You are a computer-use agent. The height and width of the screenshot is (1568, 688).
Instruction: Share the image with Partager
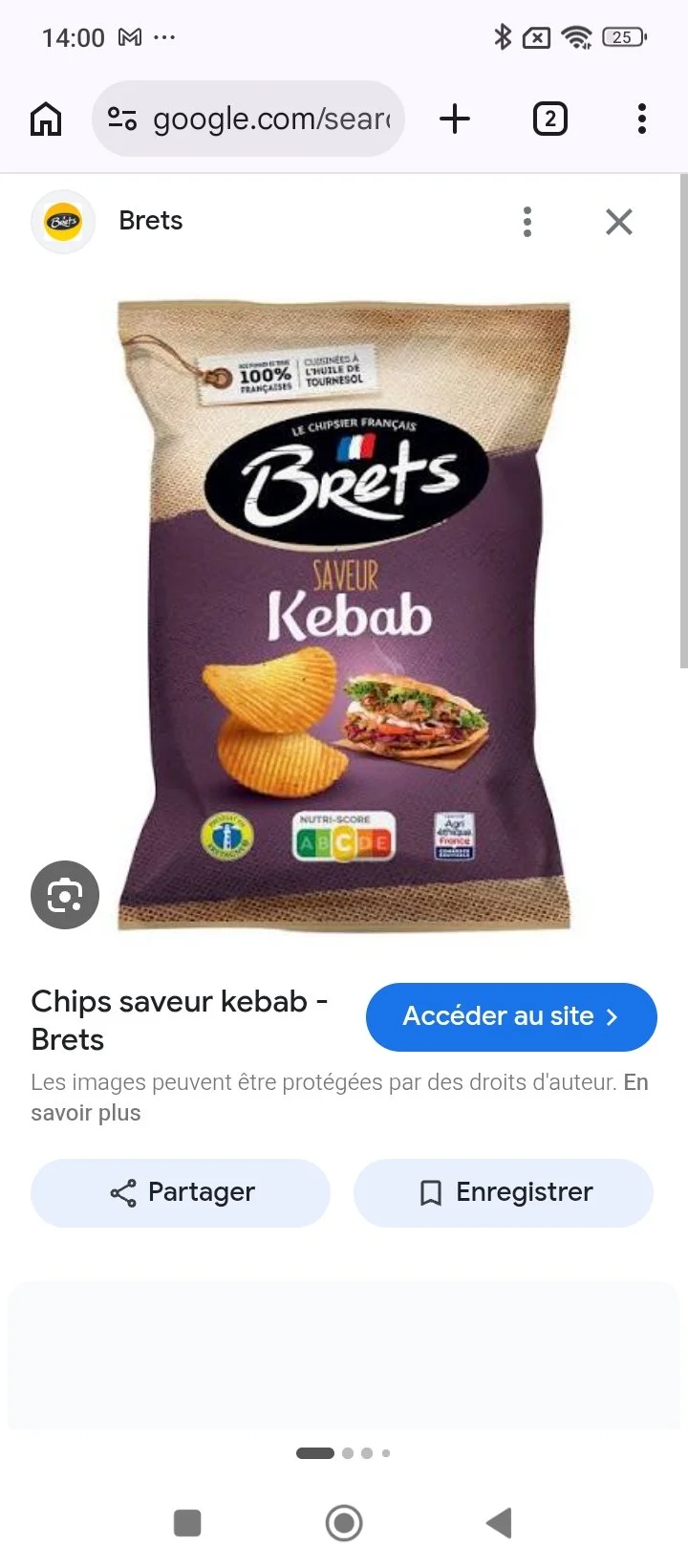click(x=181, y=1192)
